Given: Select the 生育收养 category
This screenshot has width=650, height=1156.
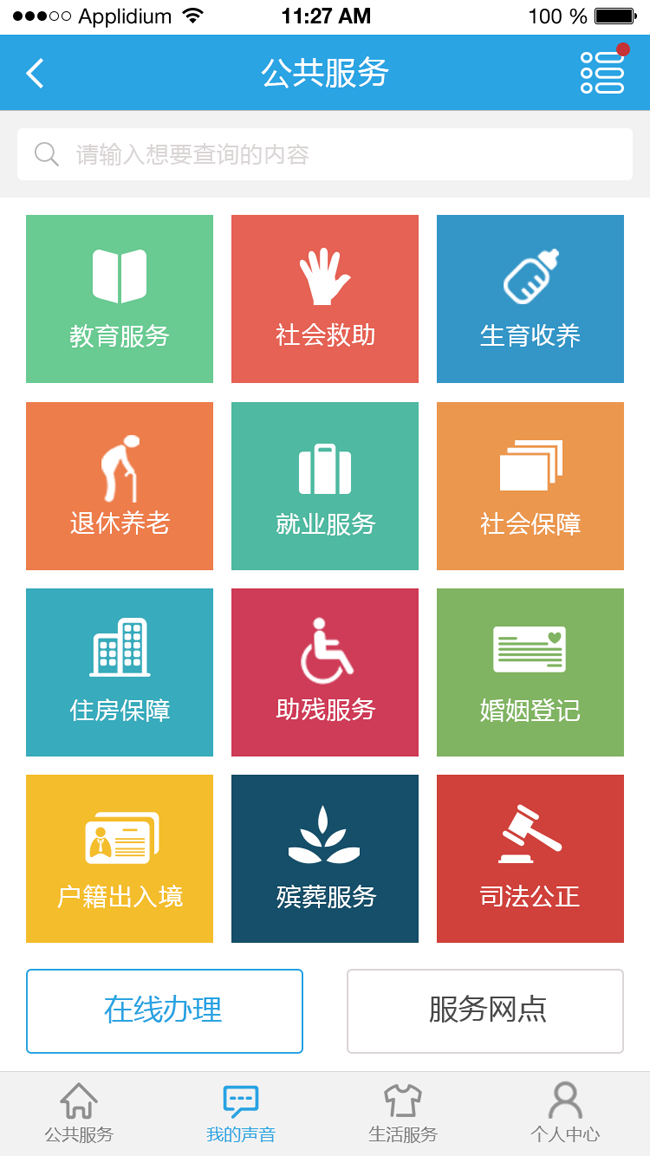Looking at the screenshot, I should point(530,299).
